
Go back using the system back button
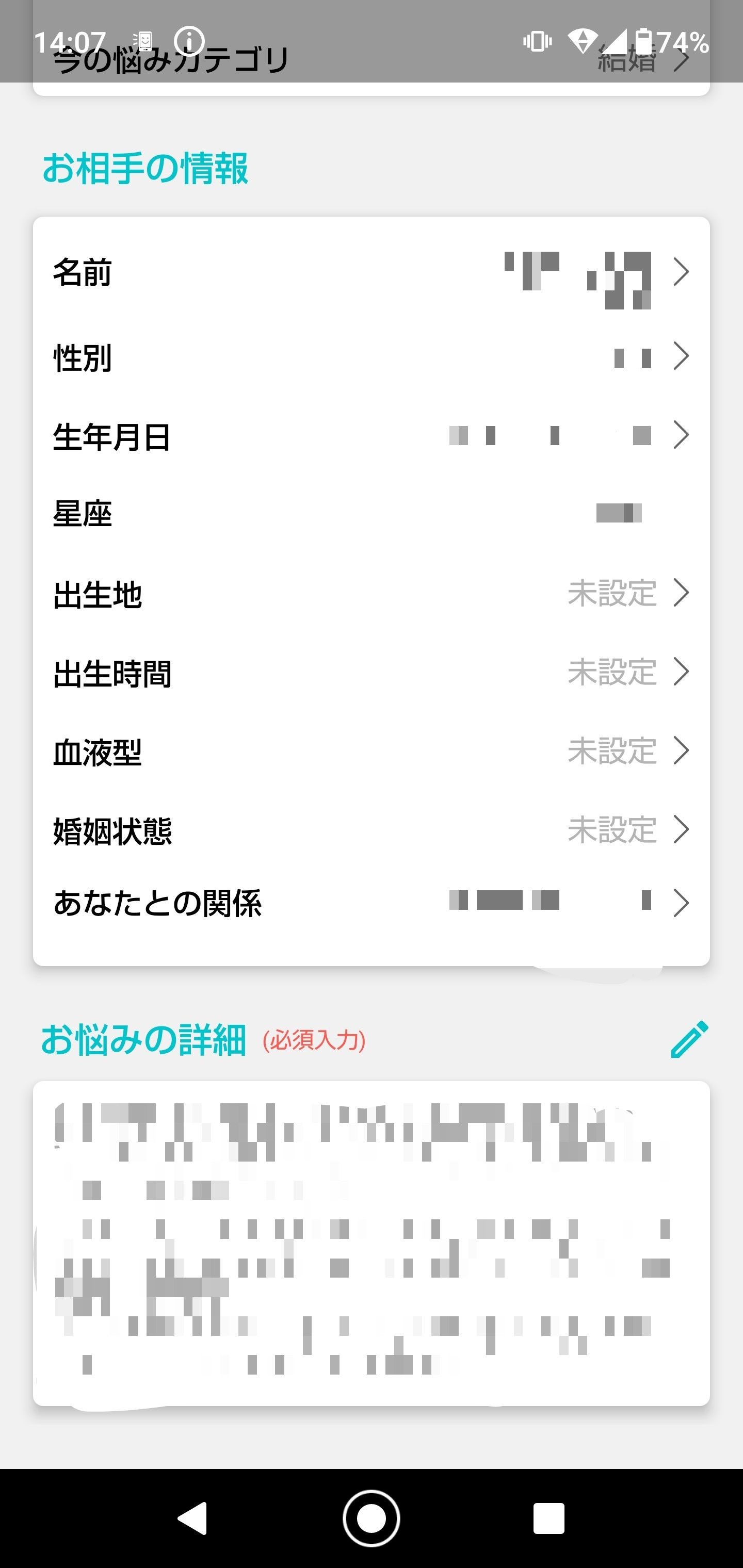tap(192, 1518)
